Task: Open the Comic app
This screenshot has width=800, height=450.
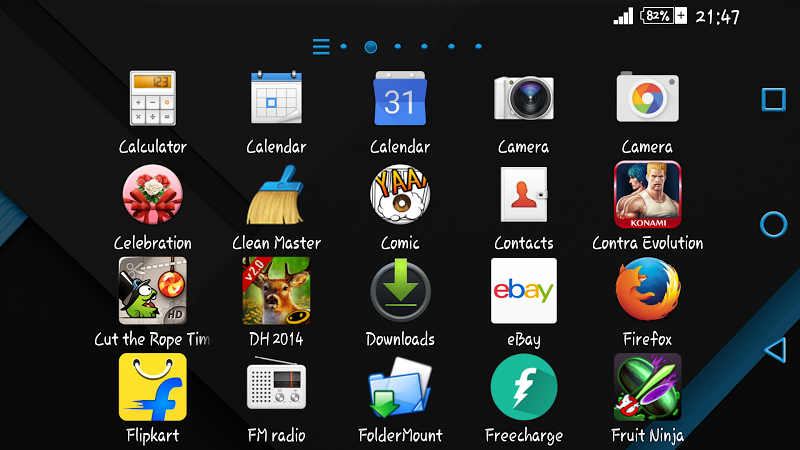Action: 399,194
